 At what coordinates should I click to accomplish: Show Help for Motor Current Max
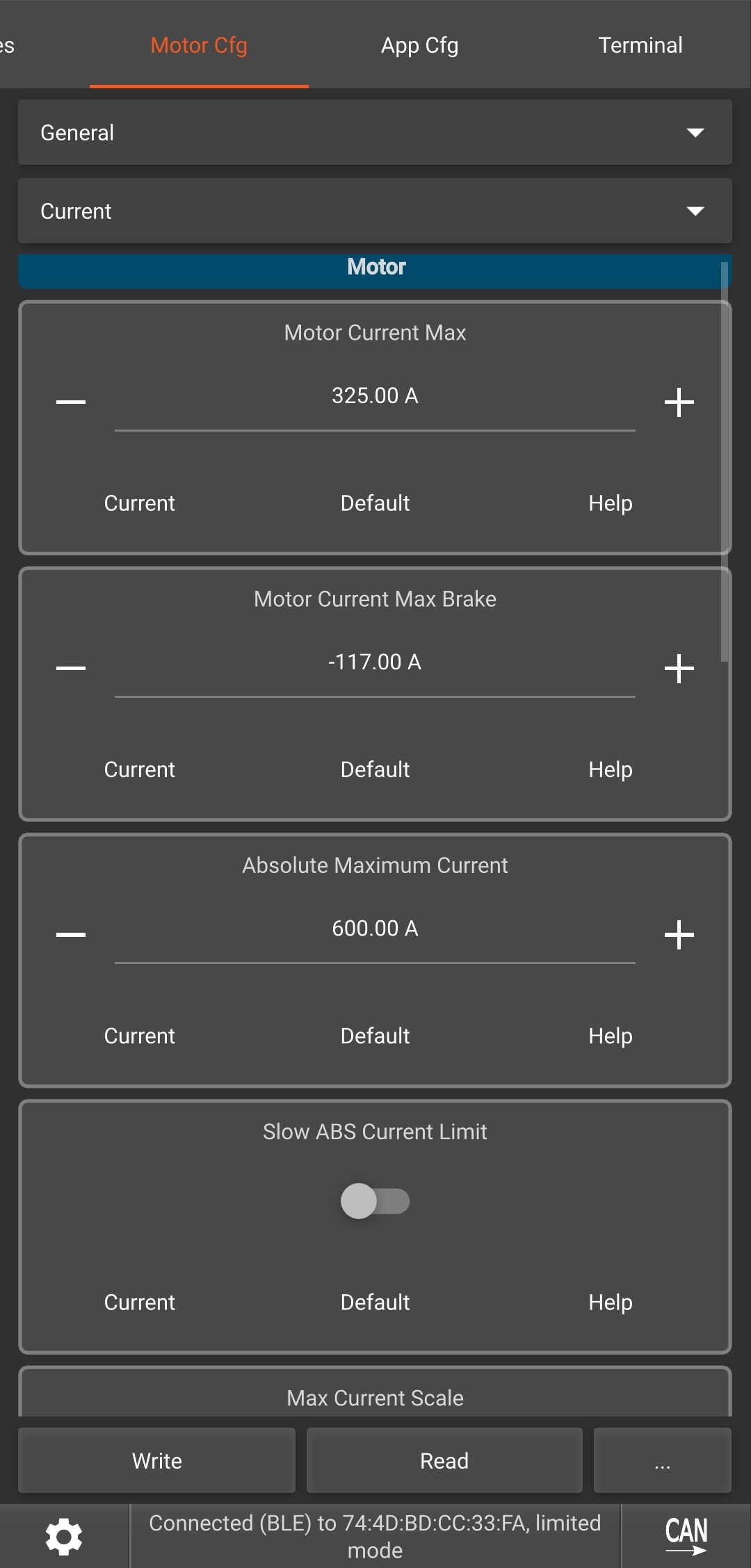click(610, 503)
